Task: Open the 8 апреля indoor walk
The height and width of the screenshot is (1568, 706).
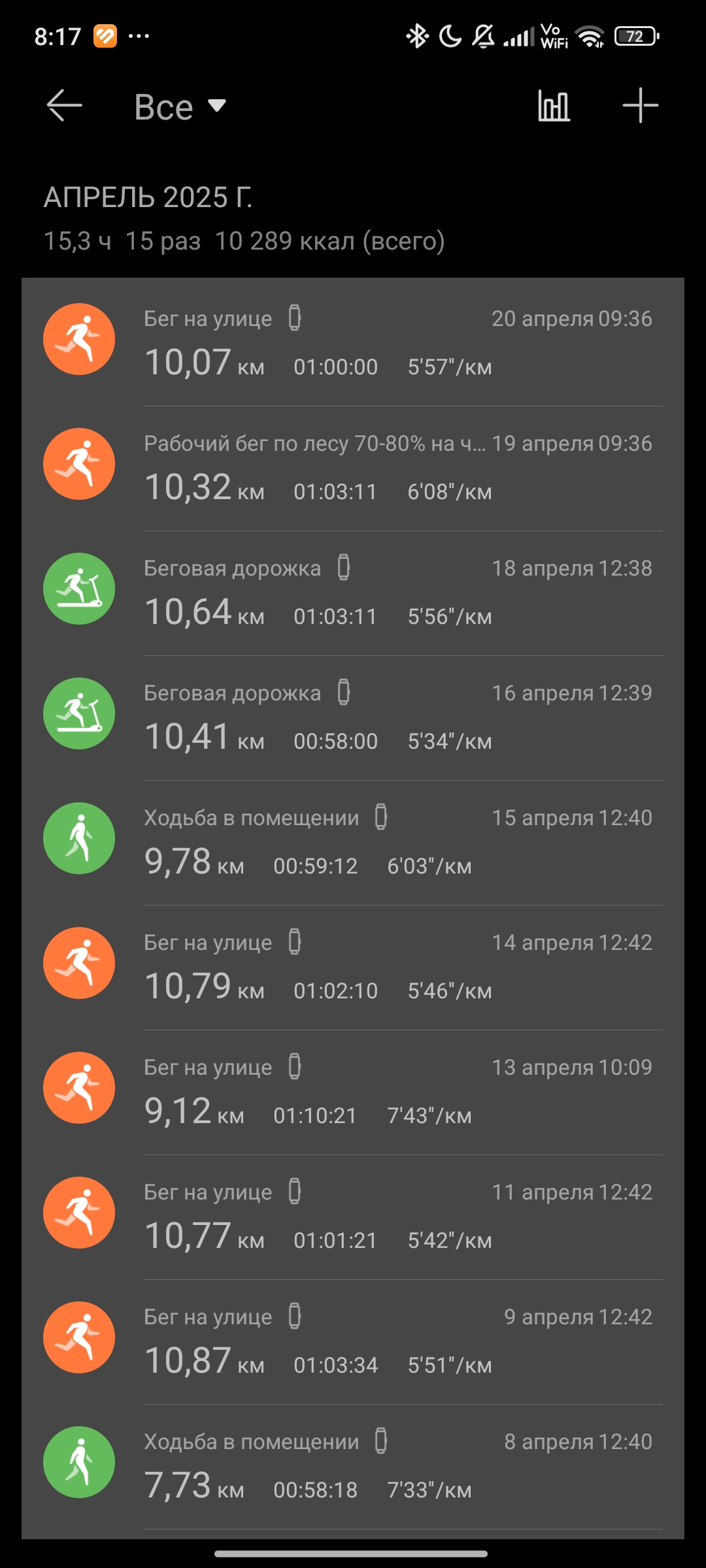Action: [x=353, y=1465]
